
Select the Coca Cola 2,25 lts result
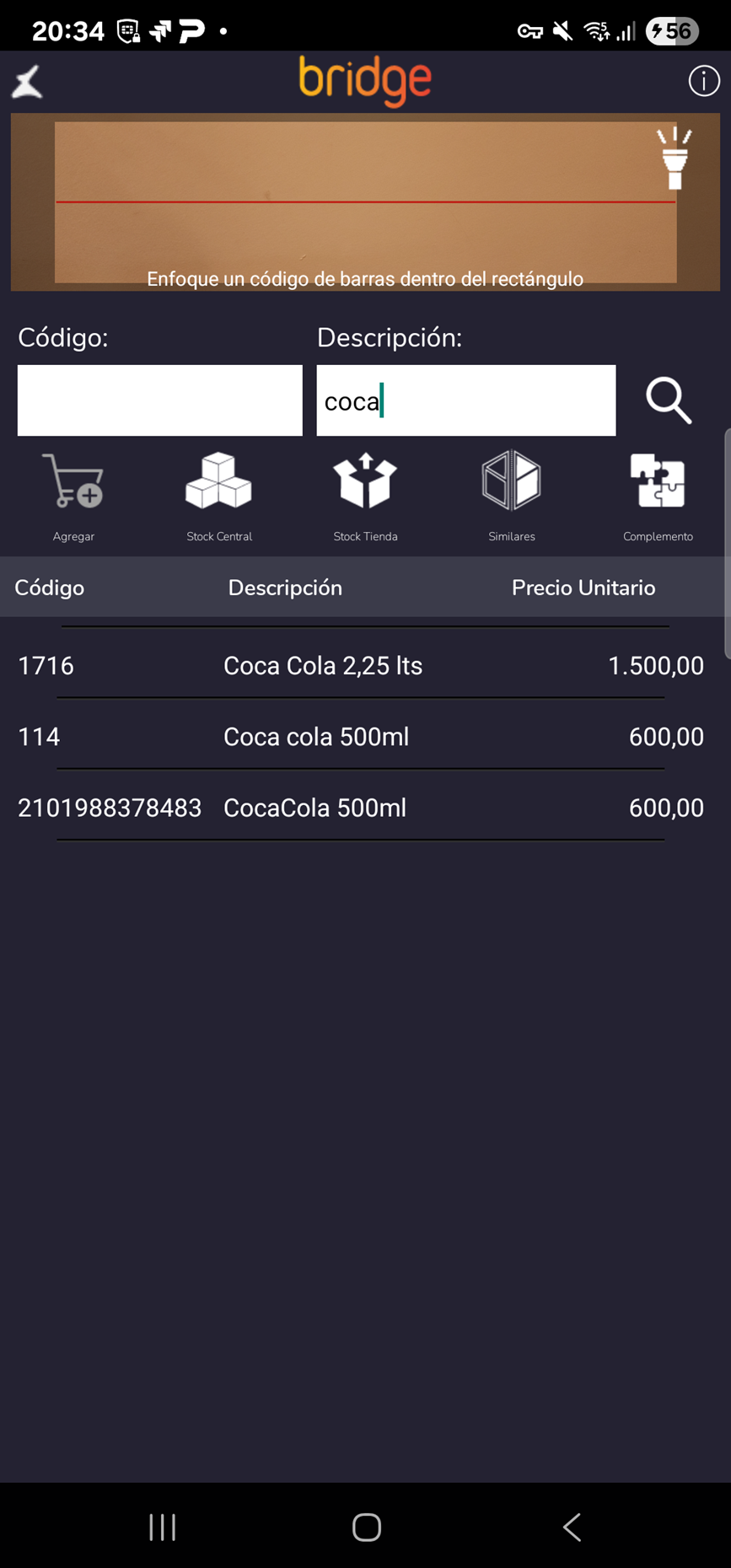pyautogui.click(x=363, y=666)
